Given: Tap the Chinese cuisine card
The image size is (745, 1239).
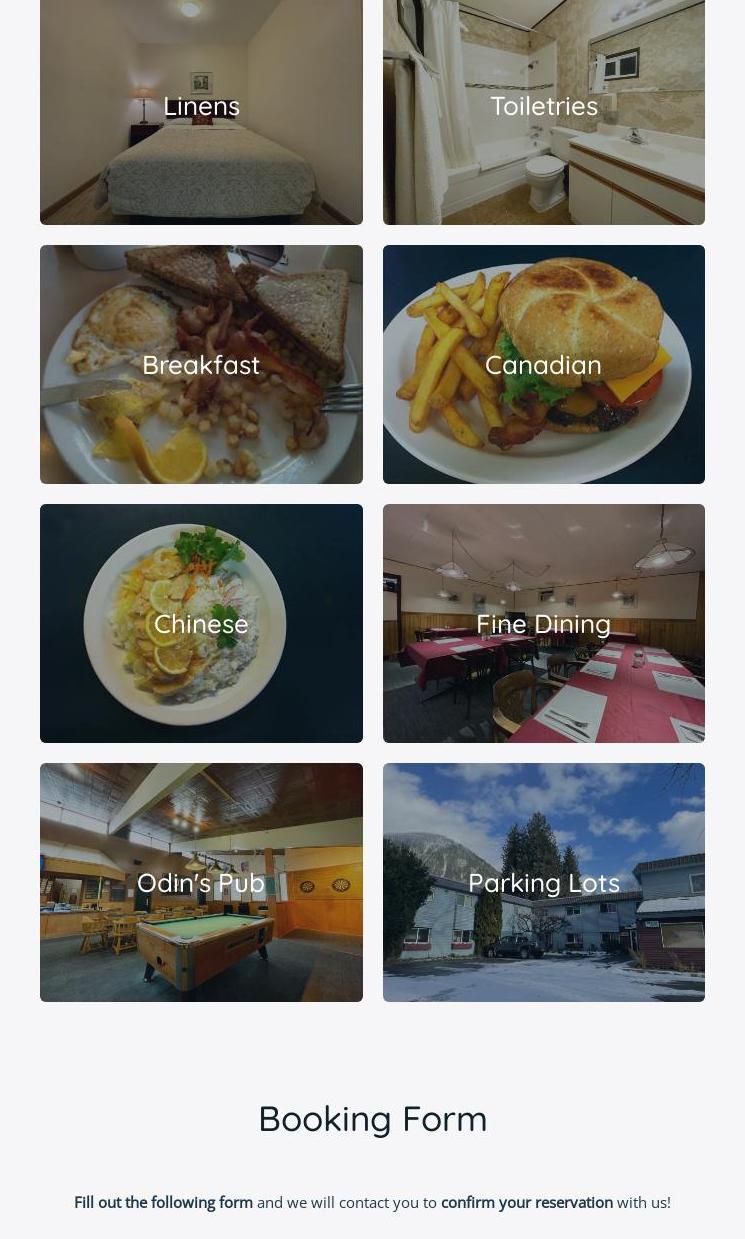Looking at the screenshot, I should (x=201, y=624).
